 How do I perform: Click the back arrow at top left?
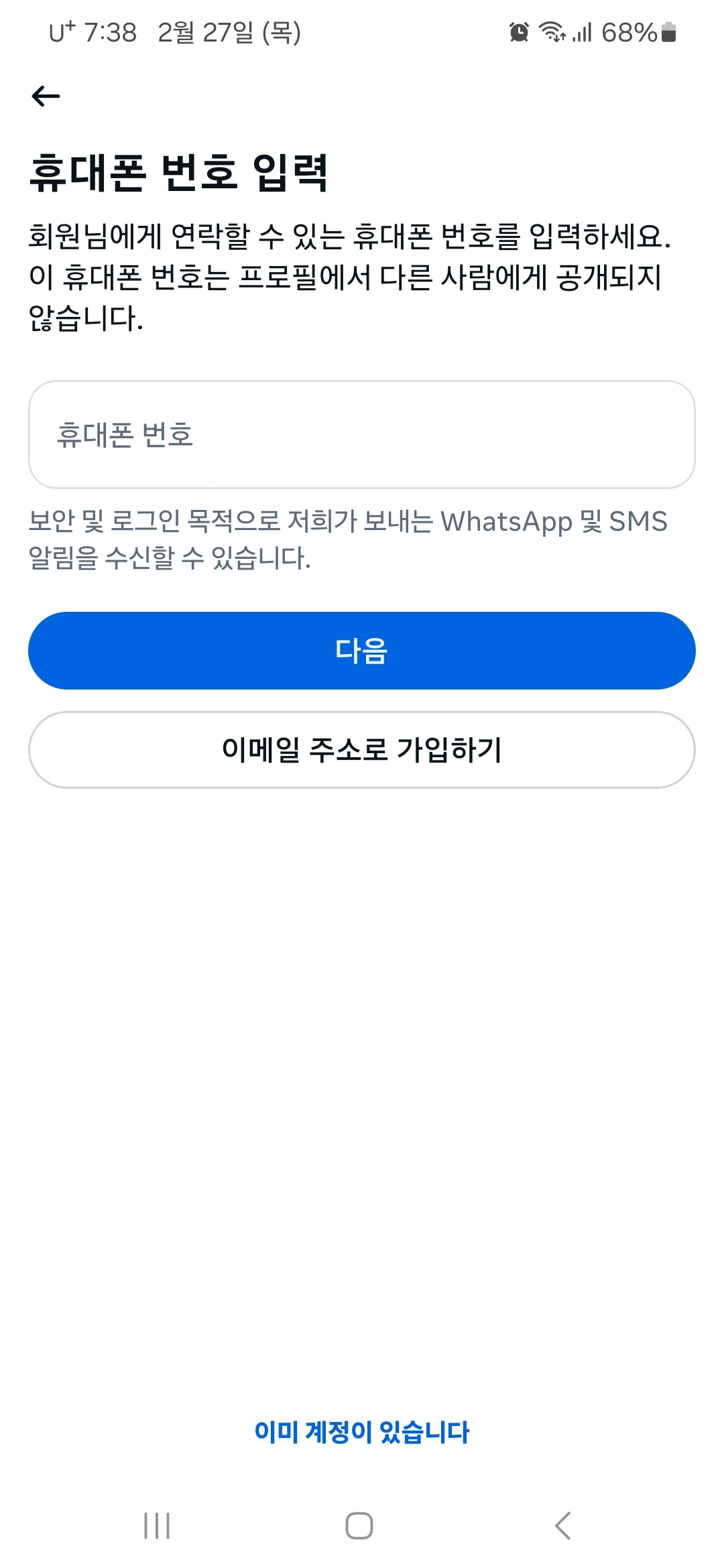(44, 96)
